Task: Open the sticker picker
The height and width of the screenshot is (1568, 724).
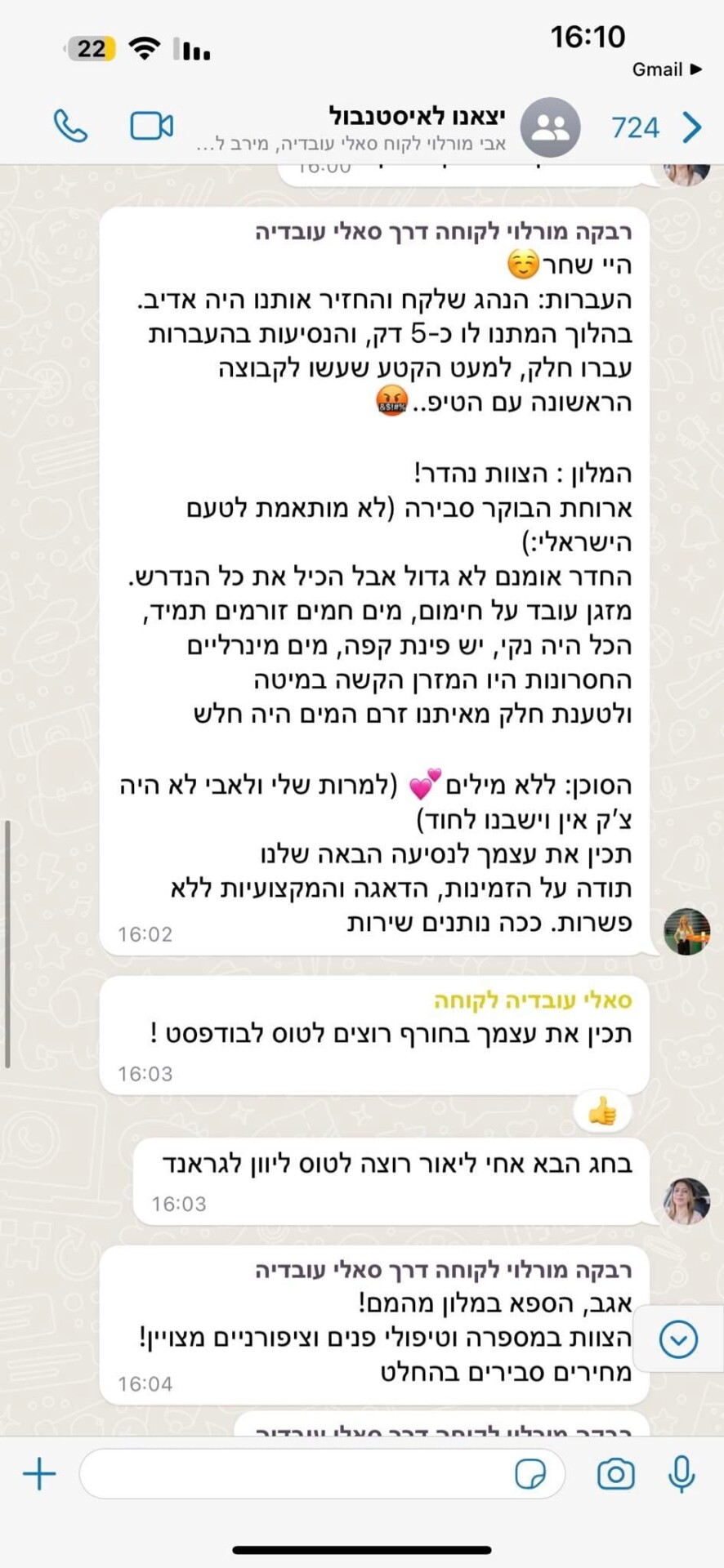Action: 530,1474
